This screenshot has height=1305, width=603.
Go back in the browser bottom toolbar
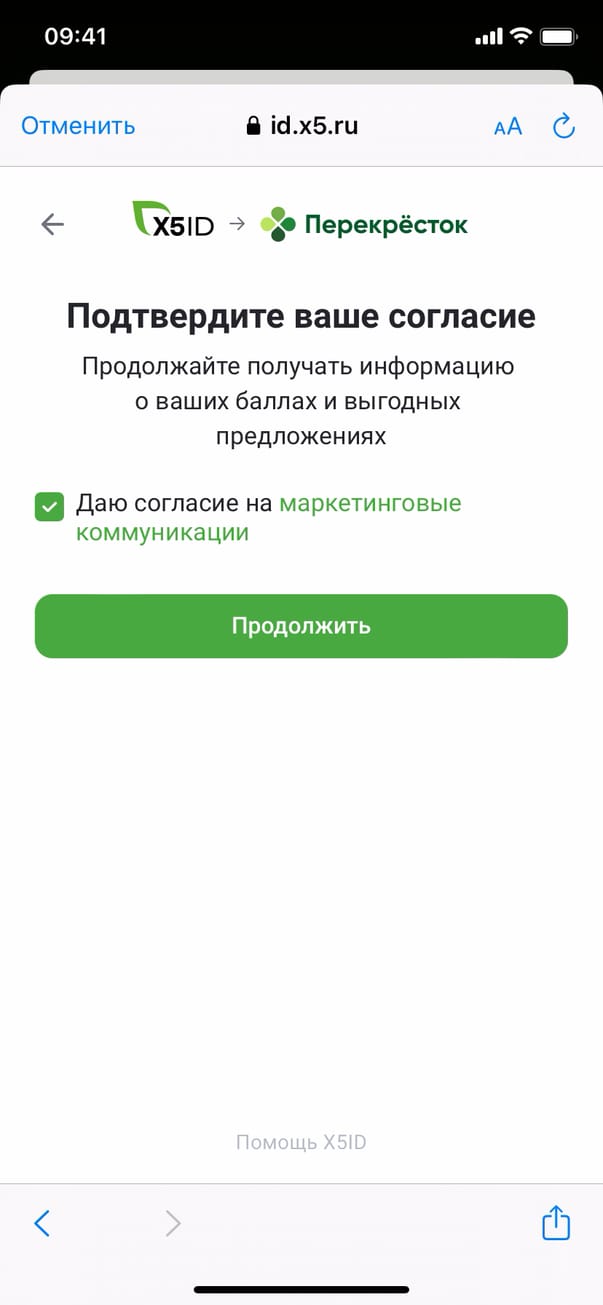click(x=42, y=1222)
